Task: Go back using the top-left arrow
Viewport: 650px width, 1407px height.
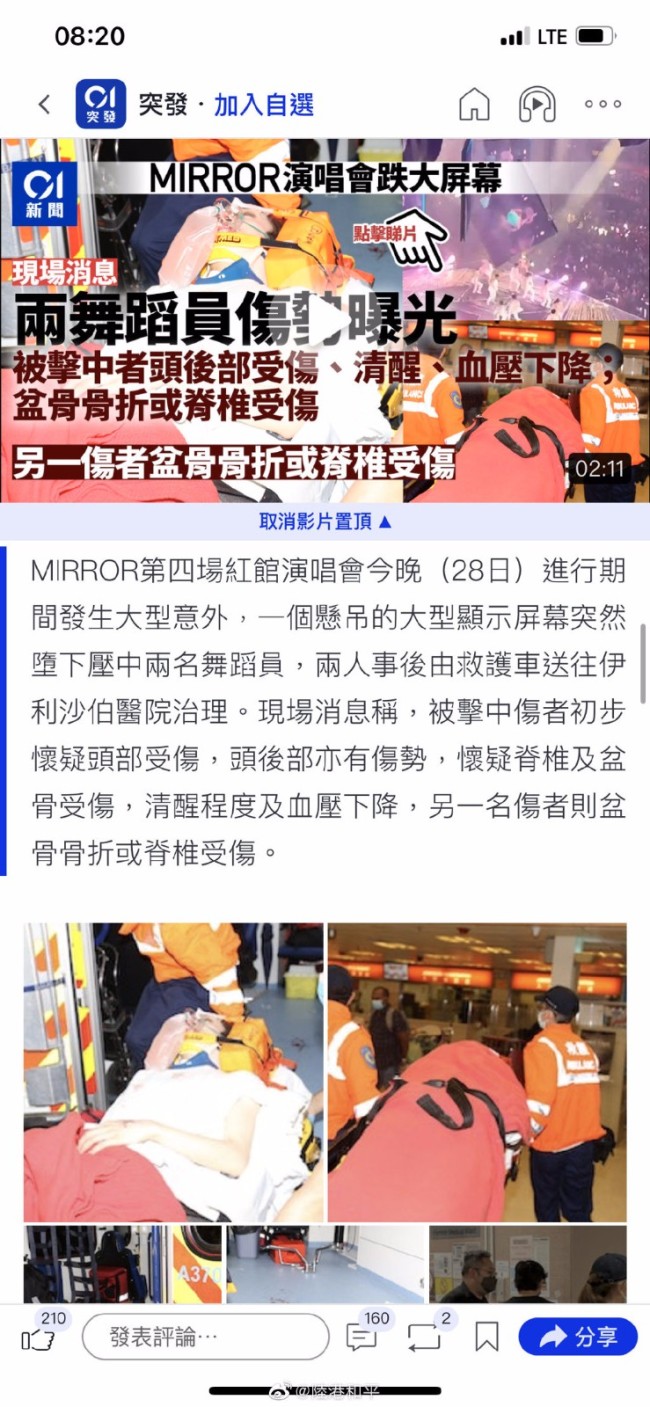Action: click(x=44, y=104)
